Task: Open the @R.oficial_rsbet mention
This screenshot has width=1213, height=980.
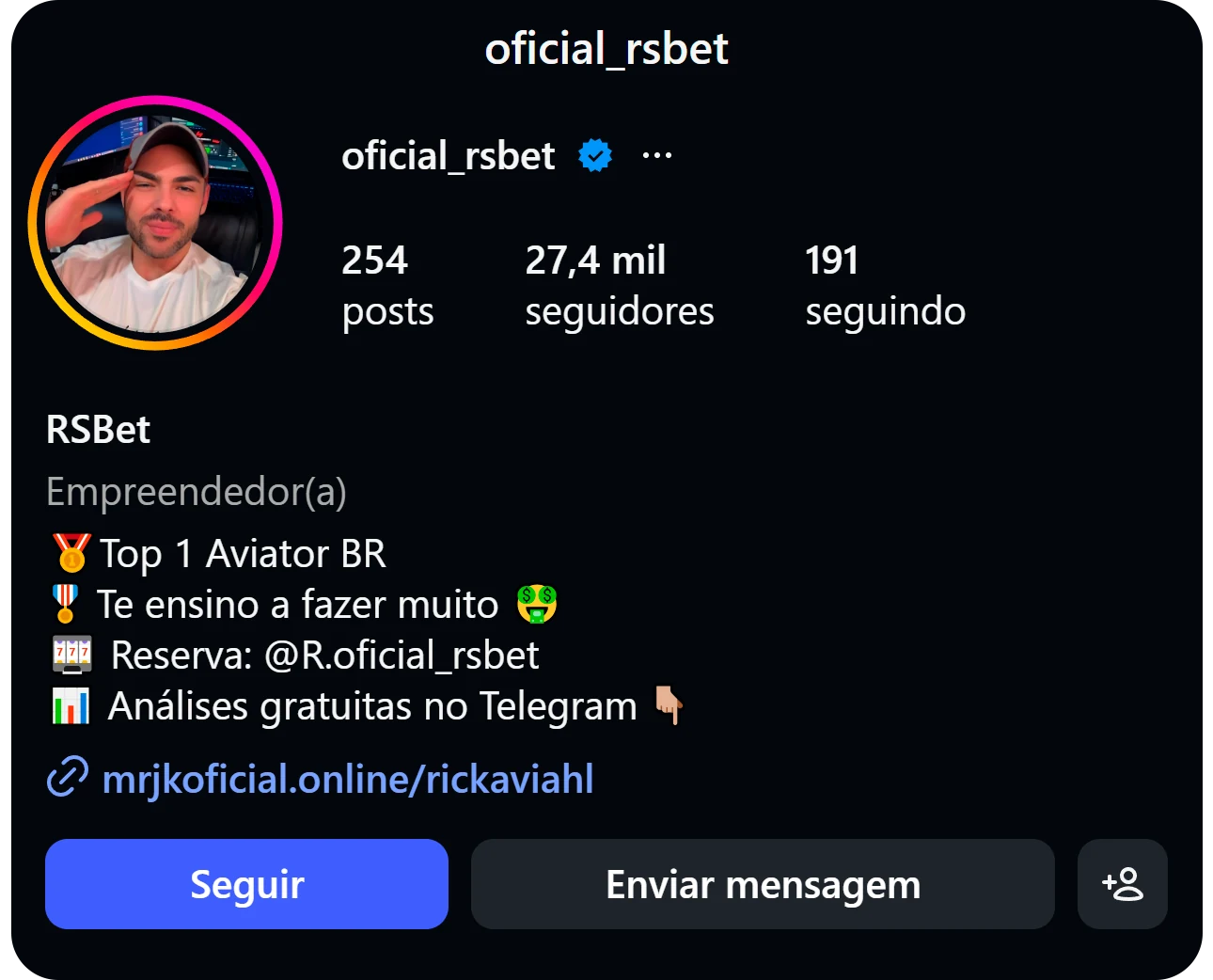Action: coord(402,656)
